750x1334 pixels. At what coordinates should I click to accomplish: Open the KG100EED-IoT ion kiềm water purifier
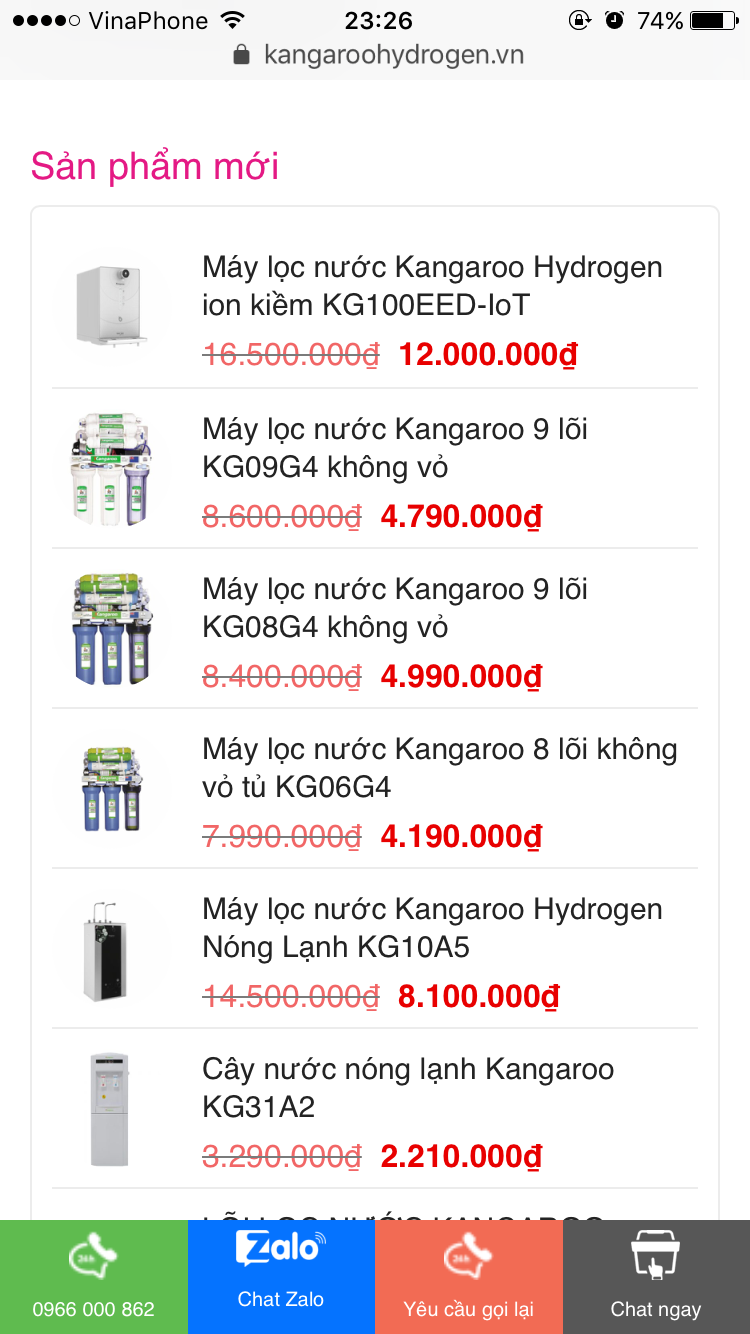coord(432,286)
